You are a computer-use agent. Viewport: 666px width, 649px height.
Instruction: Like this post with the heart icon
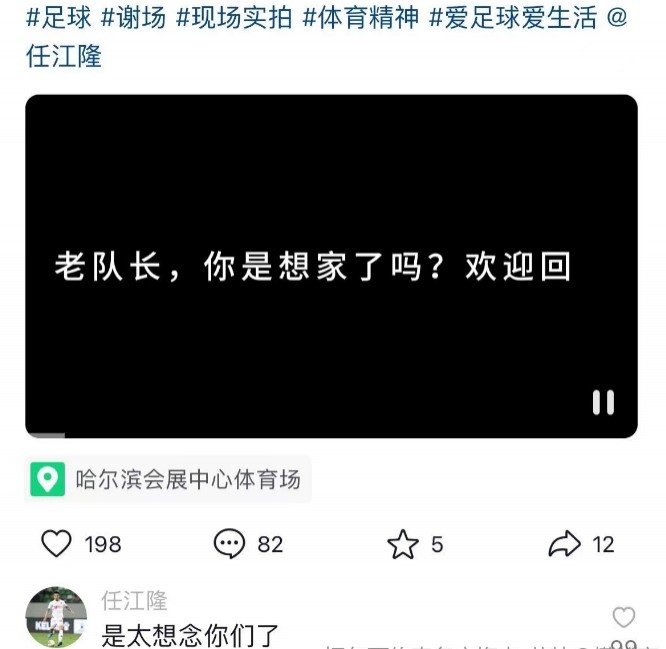tap(56, 543)
